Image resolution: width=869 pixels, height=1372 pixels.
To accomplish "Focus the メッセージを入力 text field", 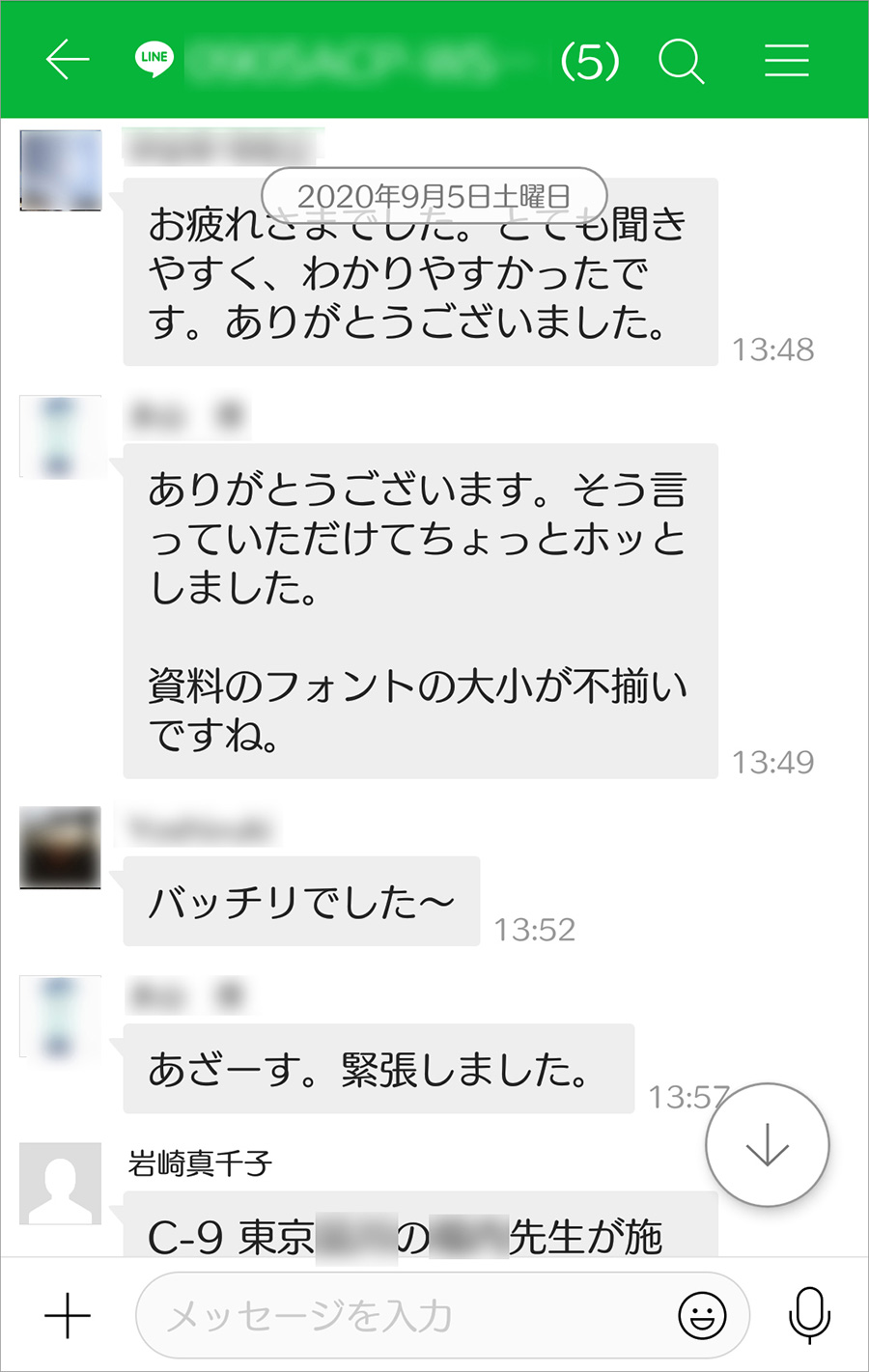I will 406,1315.
